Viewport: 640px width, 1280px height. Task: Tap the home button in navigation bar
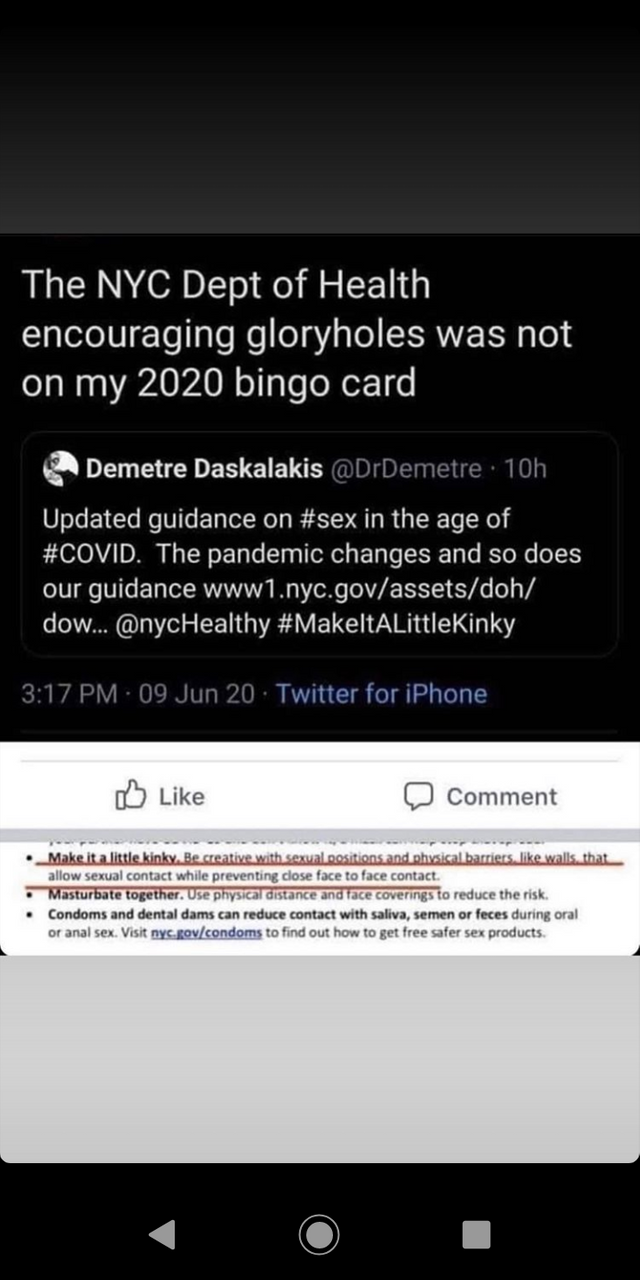319,1235
